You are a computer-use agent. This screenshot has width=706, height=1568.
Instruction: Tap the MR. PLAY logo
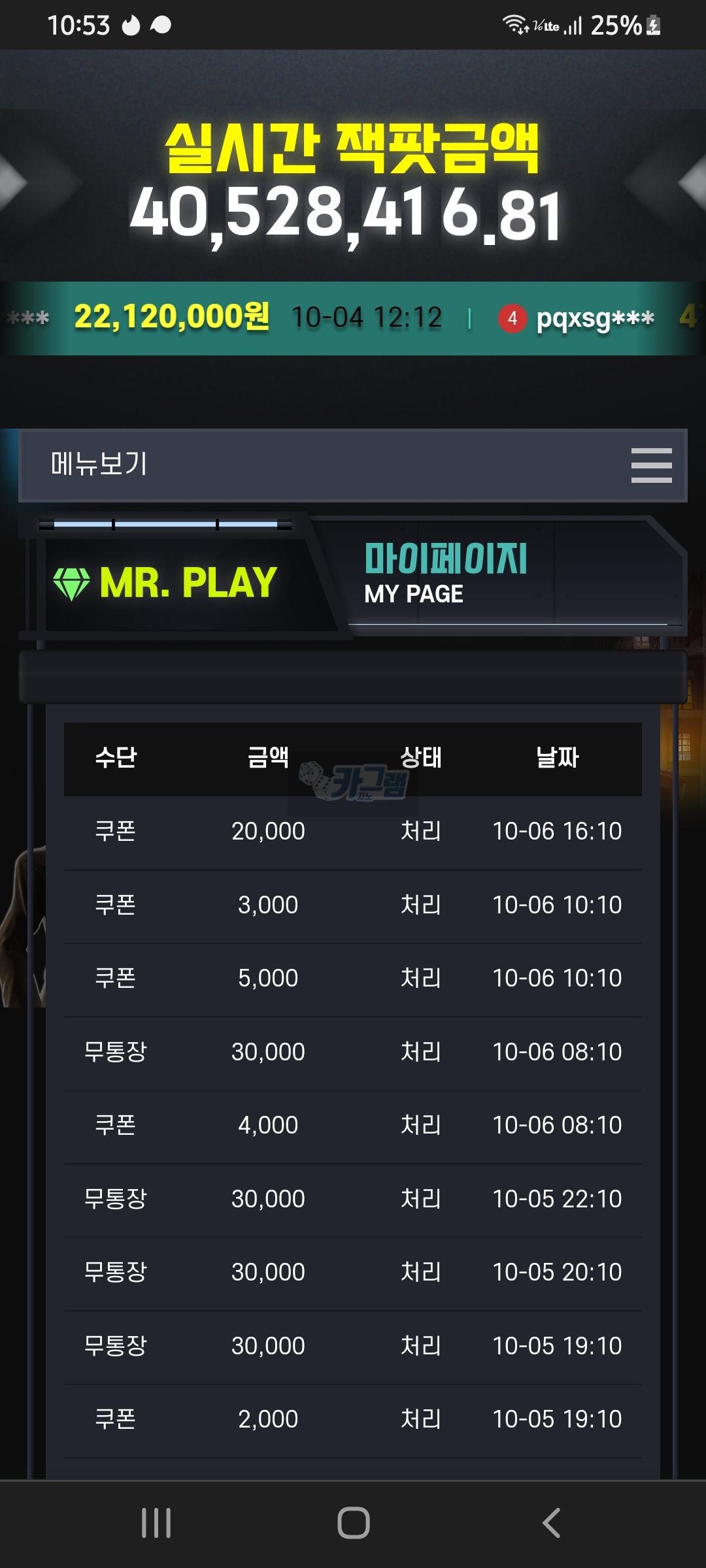click(166, 582)
